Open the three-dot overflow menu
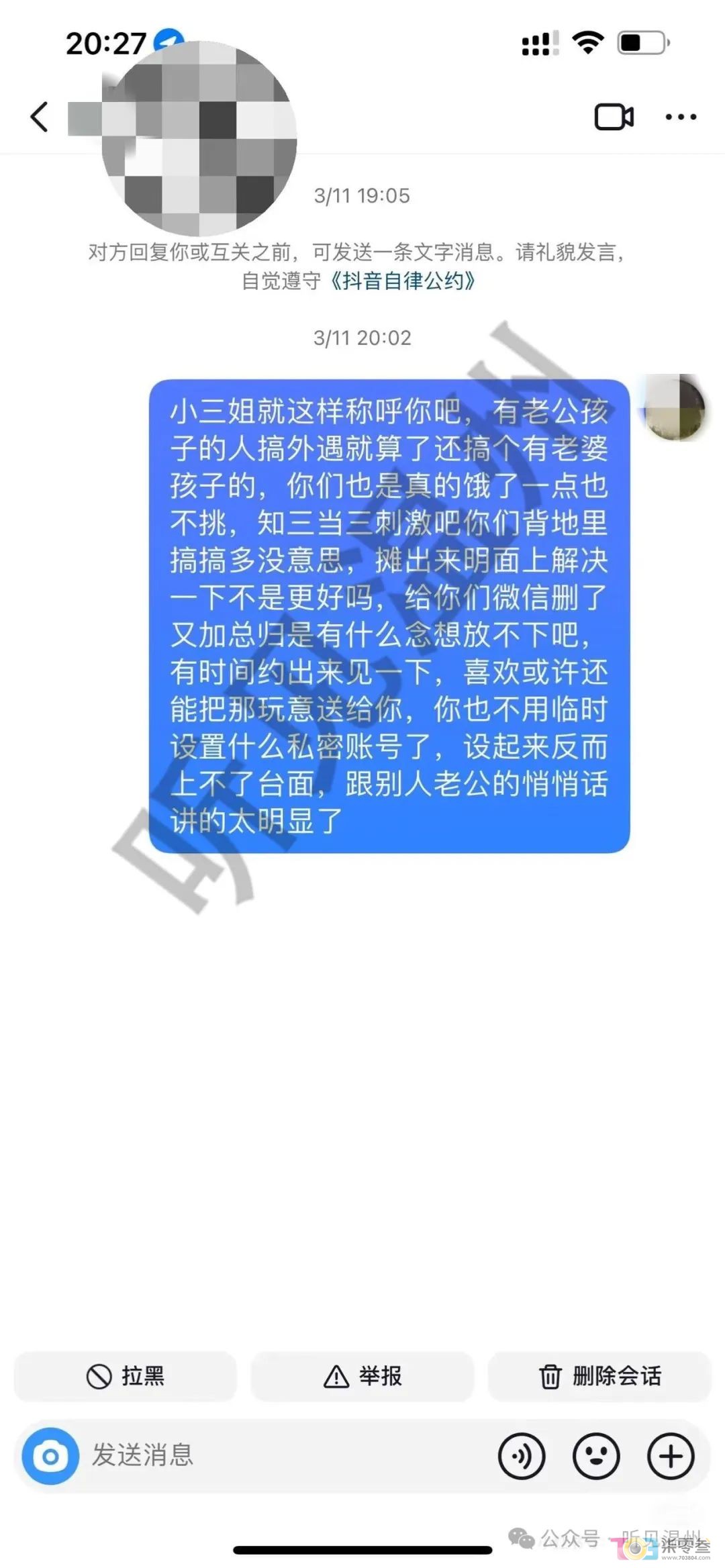The height and width of the screenshot is (1568, 725). (681, 117)
